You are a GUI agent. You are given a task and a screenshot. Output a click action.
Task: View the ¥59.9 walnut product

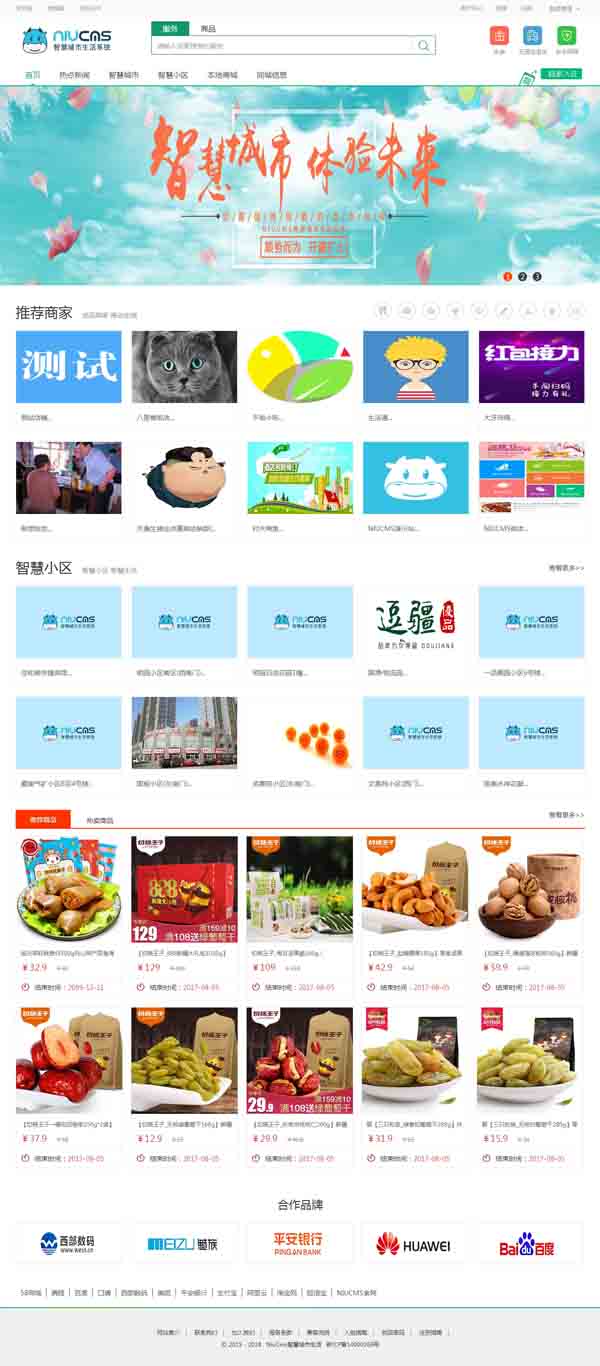tap(531, 888)
